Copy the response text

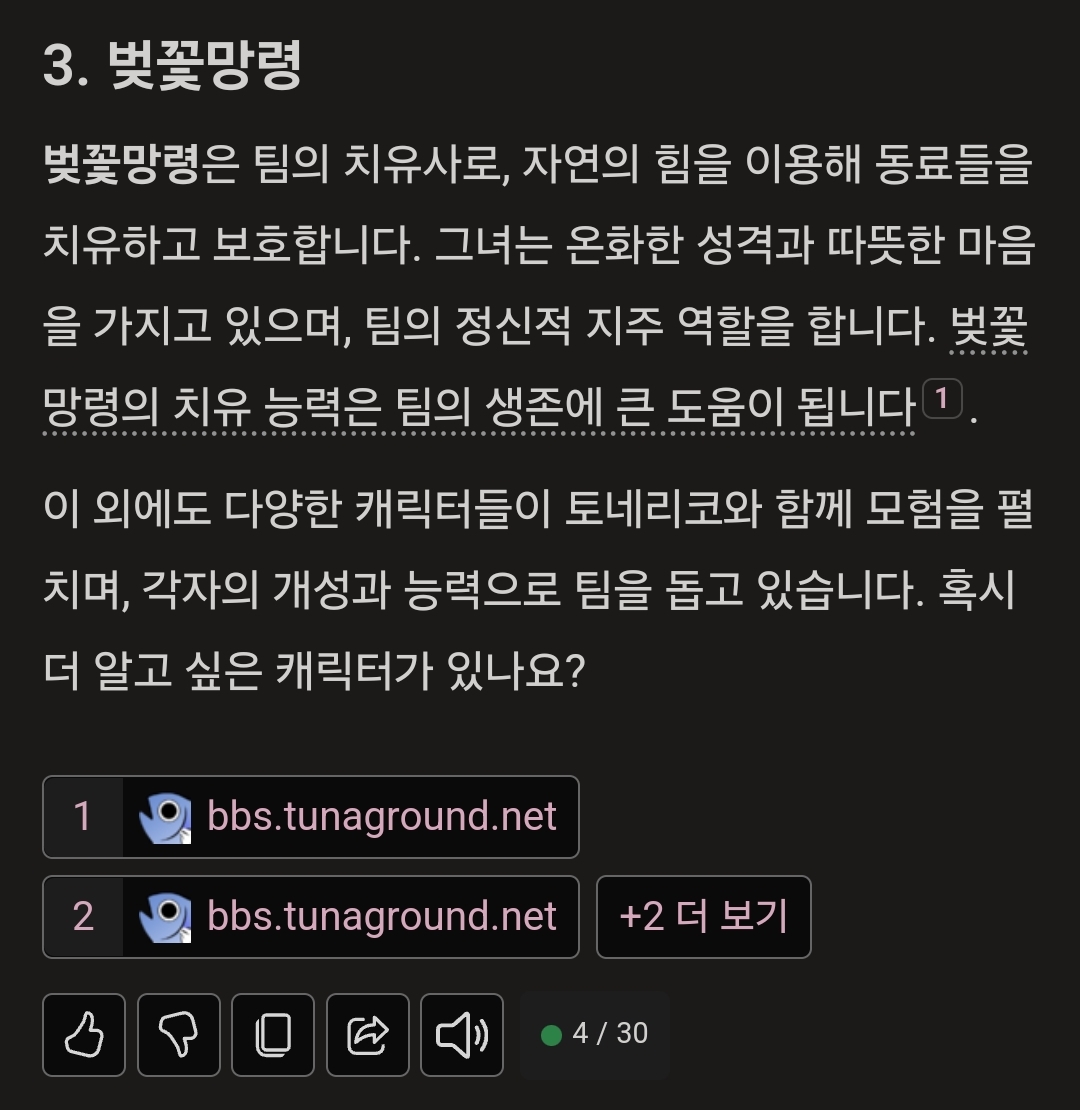(273, 1035)
